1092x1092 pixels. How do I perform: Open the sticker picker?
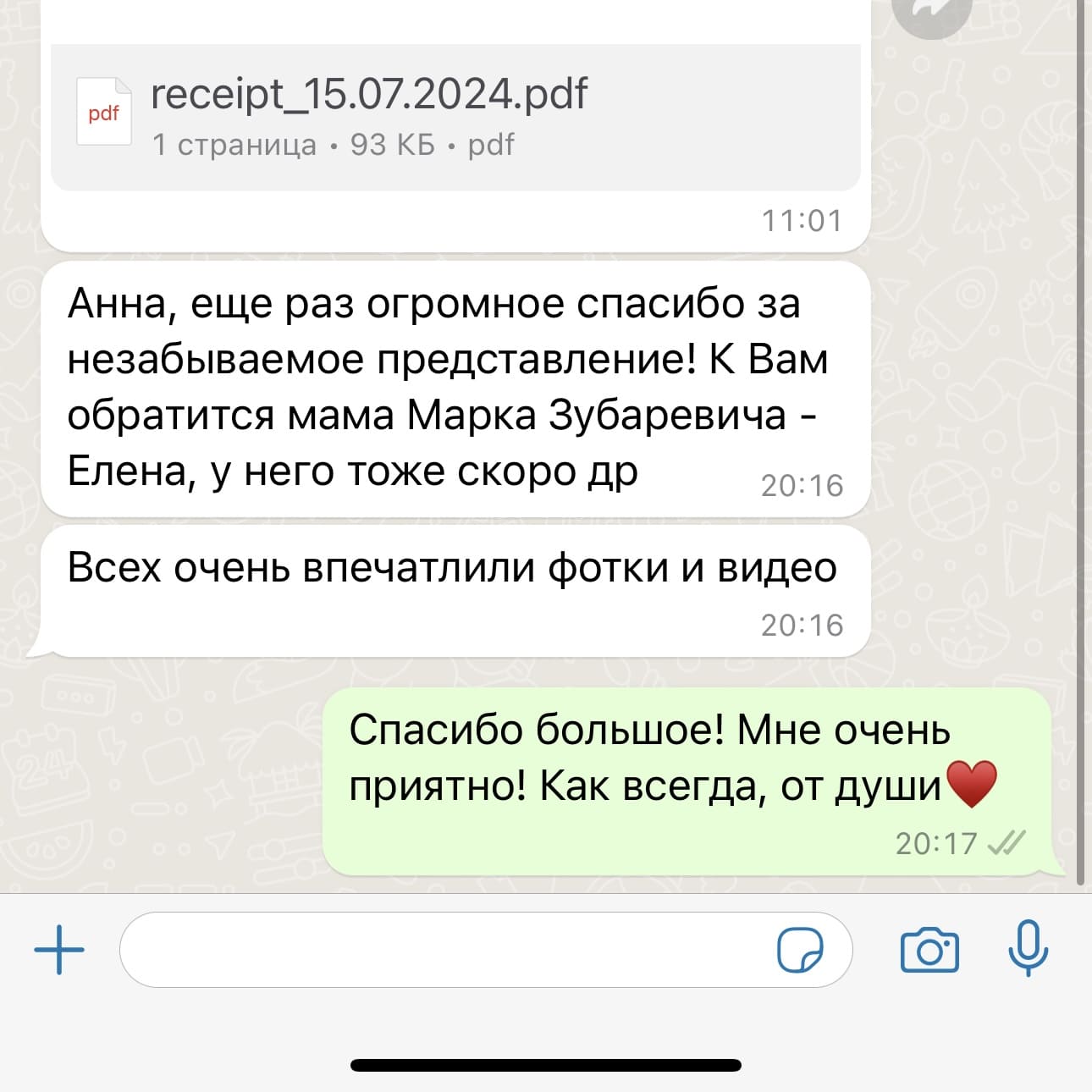pyautogui.click(x=799, y=950)
